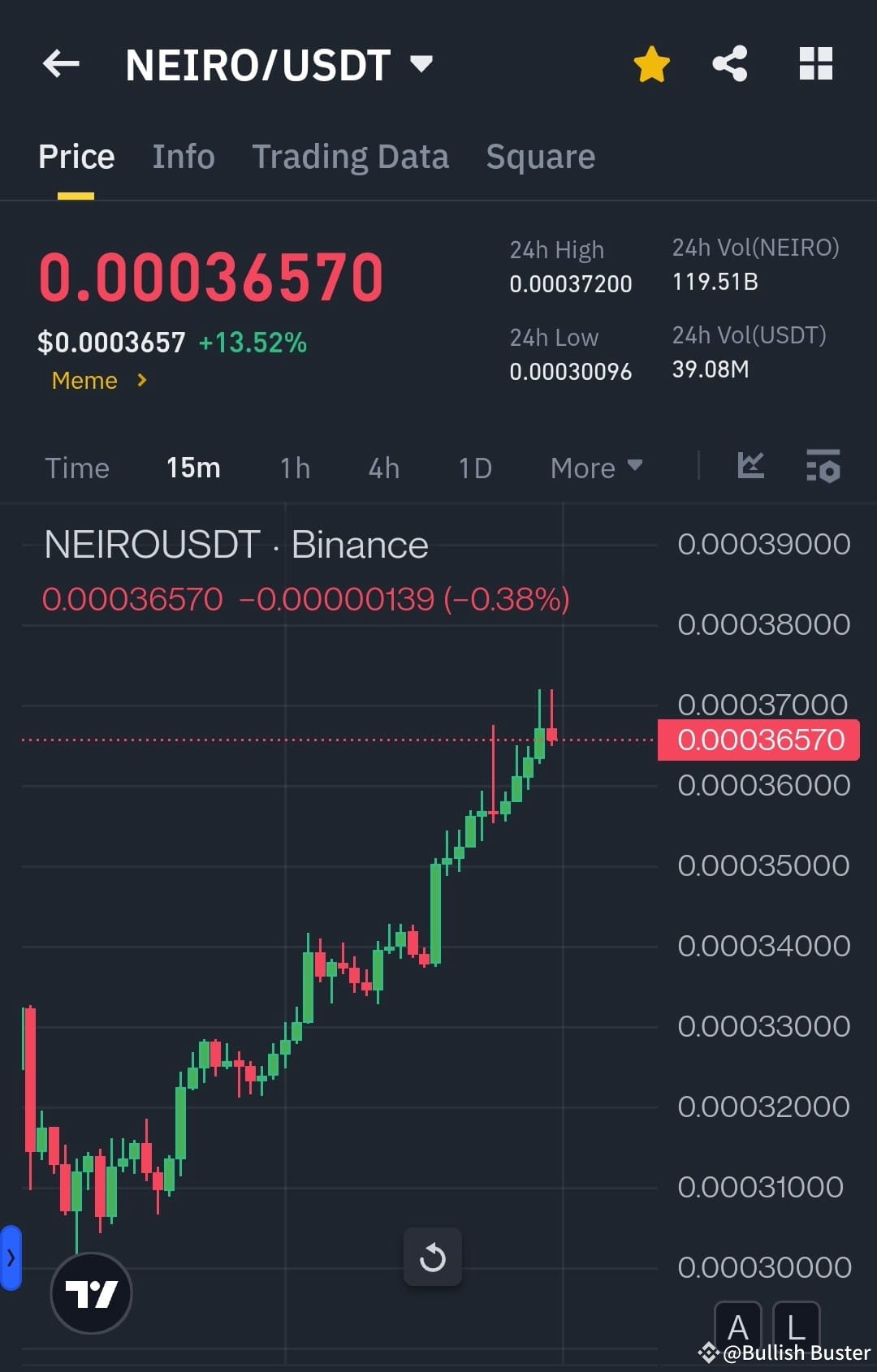Open the trading layout grid icon
This screenshot has width=877, height=1372.
[x=815, y=63]
